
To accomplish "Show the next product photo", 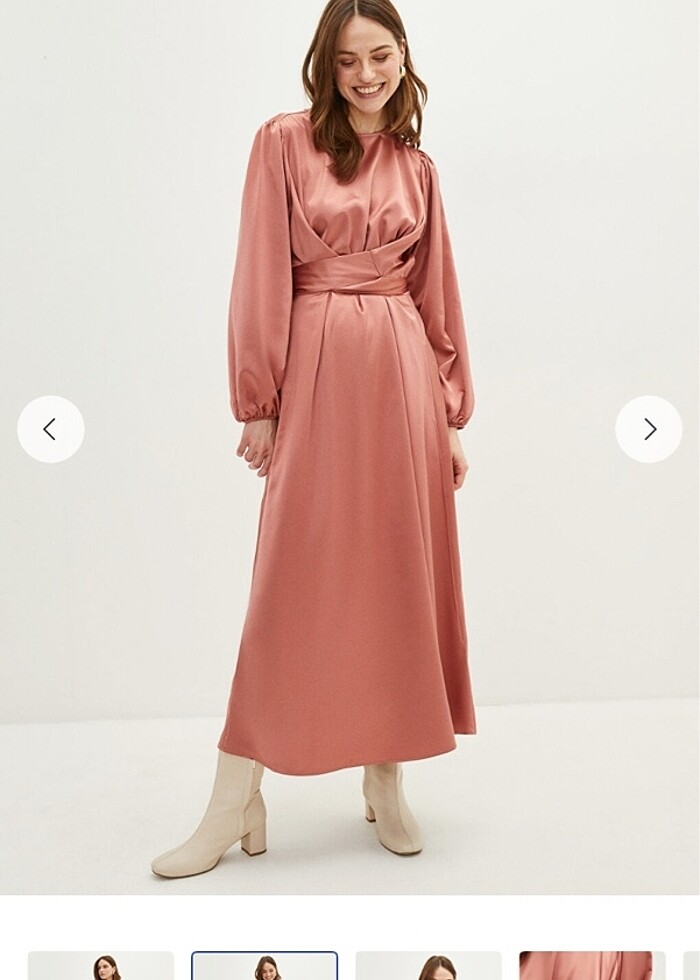I will (649, 429).
